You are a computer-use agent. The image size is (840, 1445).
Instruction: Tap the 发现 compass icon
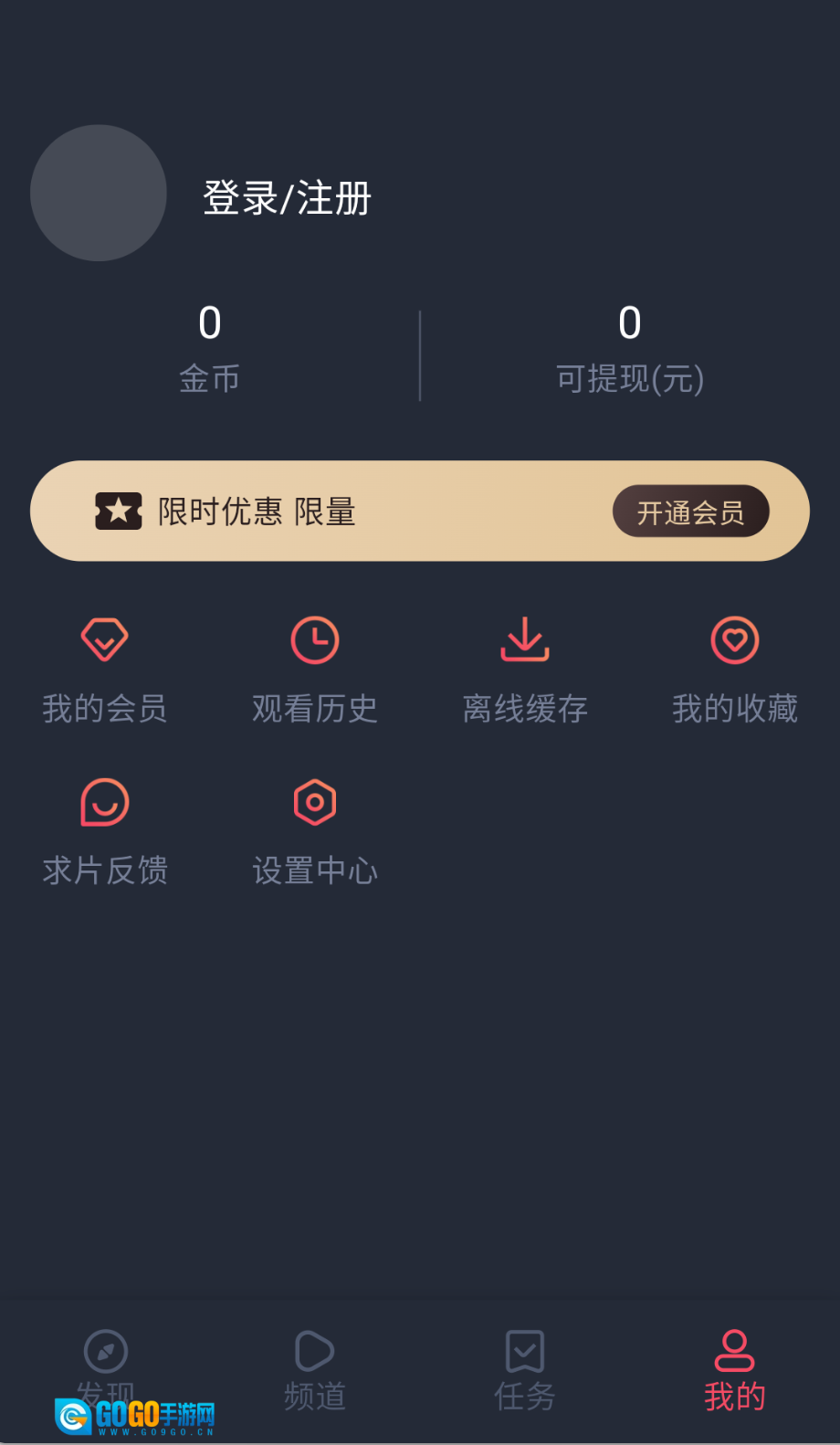[104, 1351]
